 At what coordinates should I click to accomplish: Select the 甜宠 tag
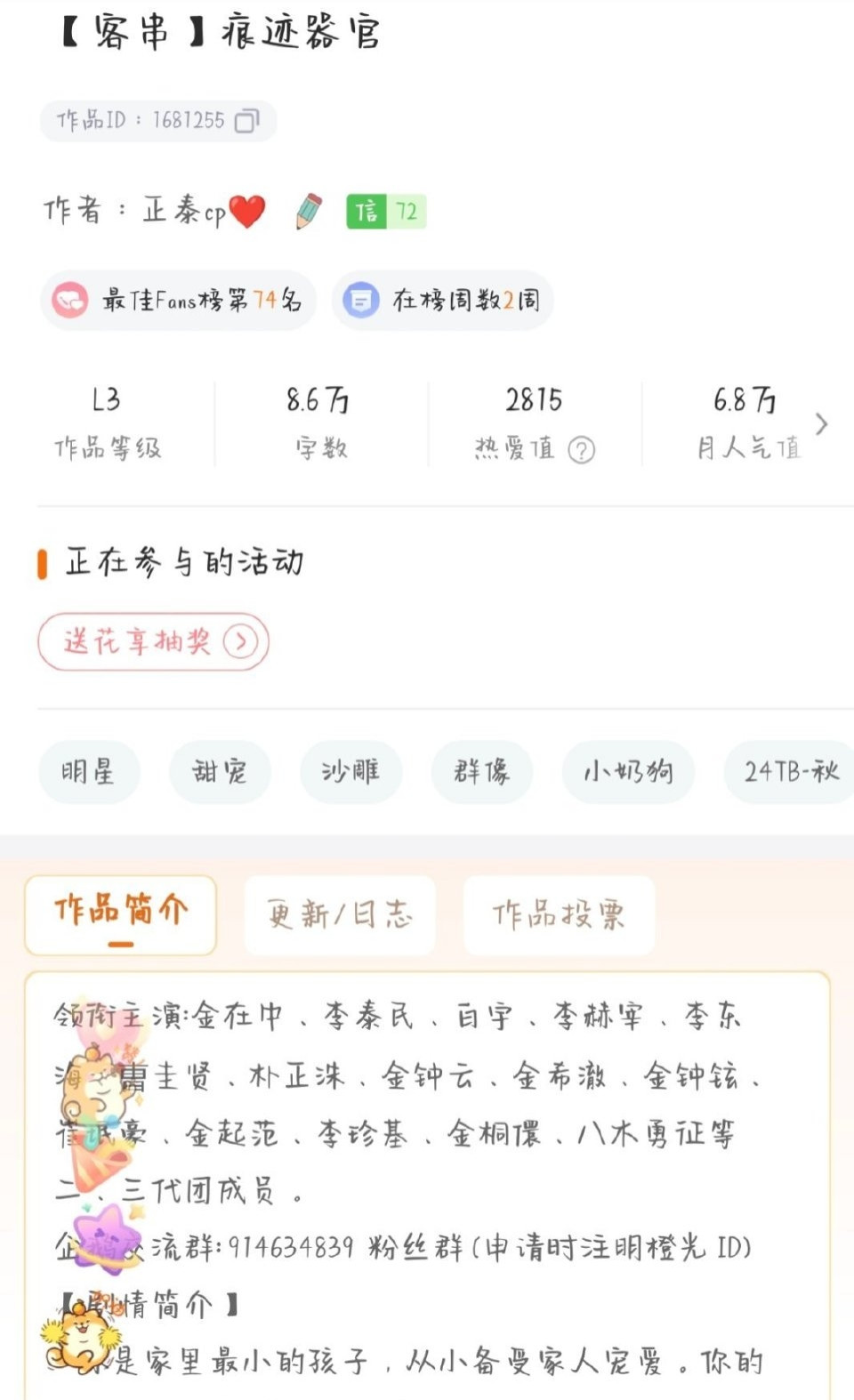tap(220, 771)
